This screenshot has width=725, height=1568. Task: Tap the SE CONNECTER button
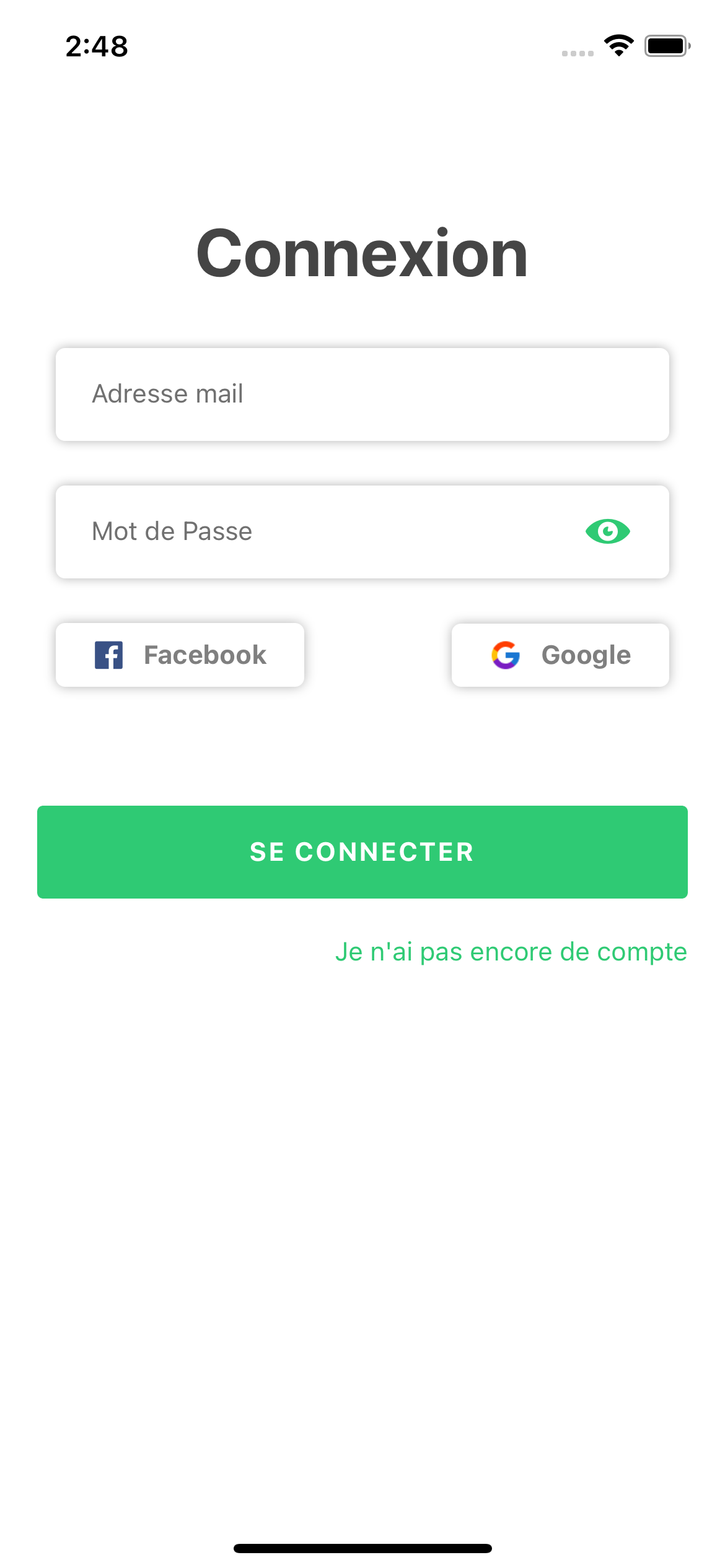(362, 852)
